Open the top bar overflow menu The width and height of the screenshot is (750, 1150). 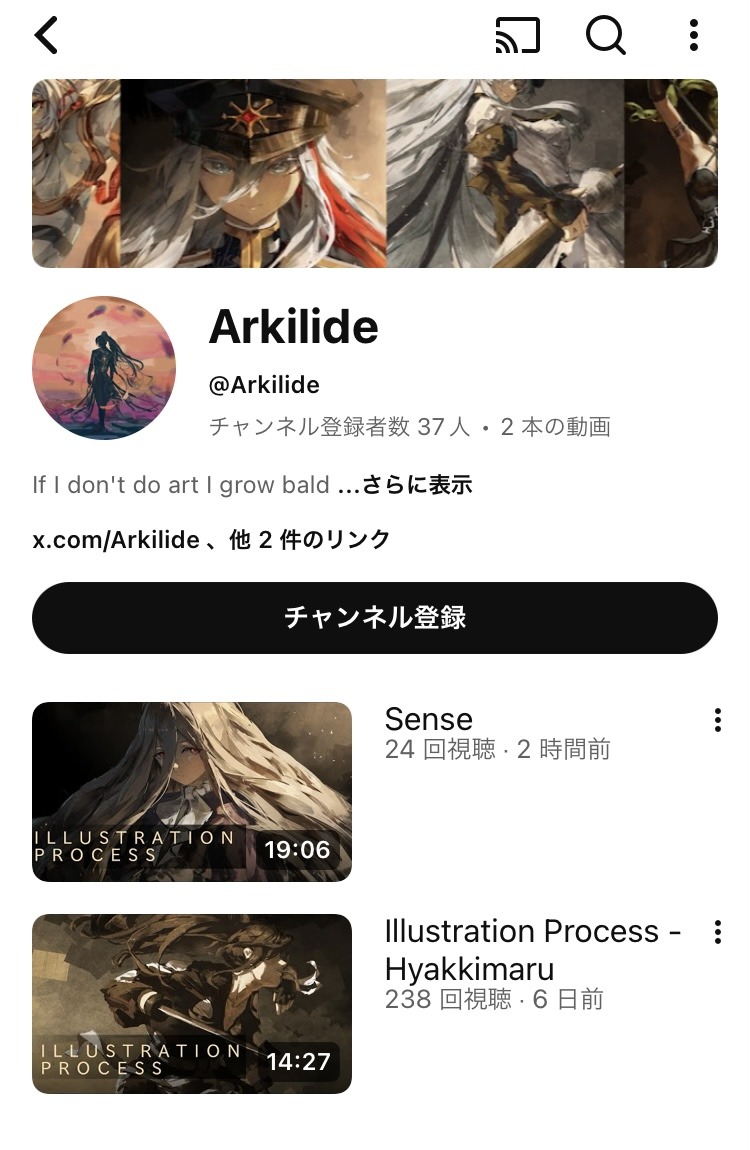(x=693, y=36)
